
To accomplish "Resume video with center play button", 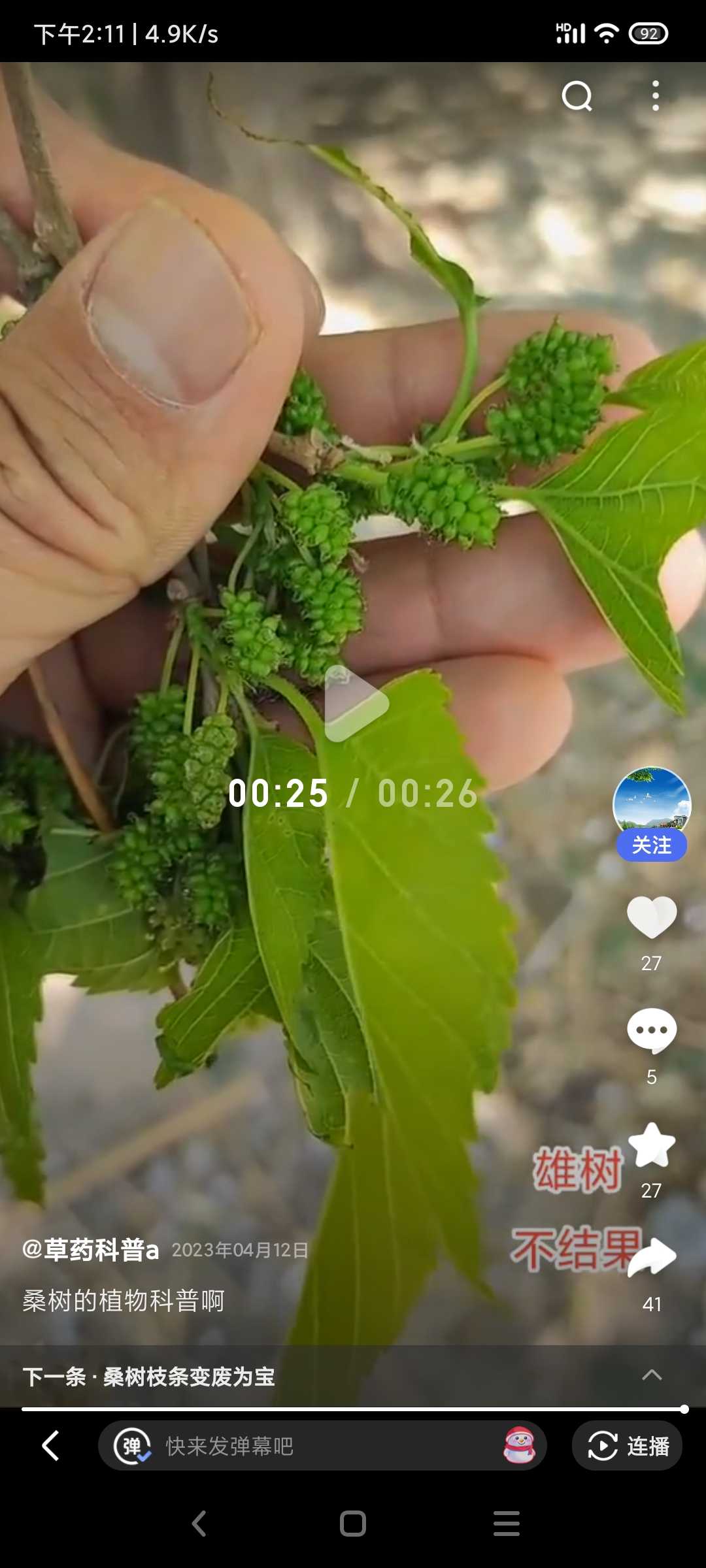I will coord(356,704).
